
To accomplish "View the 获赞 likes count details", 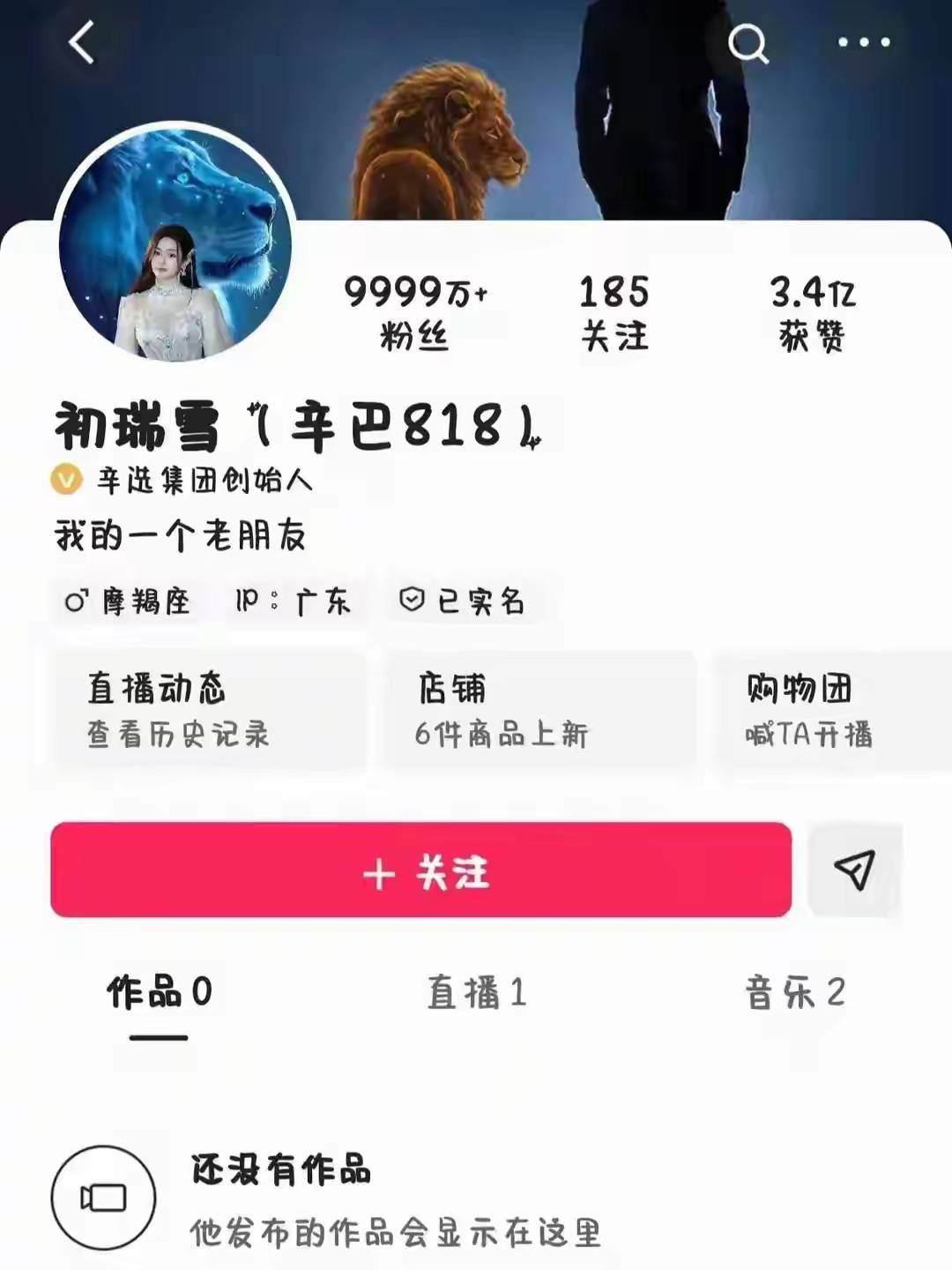I will tap(813, 313).
